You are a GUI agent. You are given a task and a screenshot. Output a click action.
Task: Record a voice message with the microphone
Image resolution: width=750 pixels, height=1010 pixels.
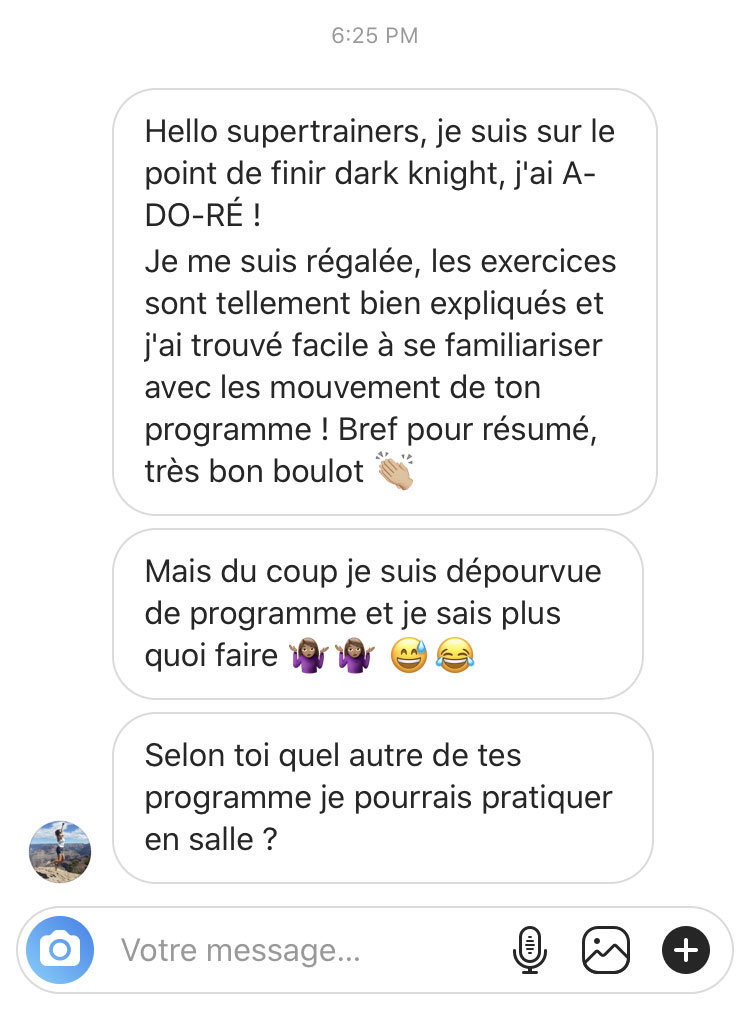coord(530,950)
